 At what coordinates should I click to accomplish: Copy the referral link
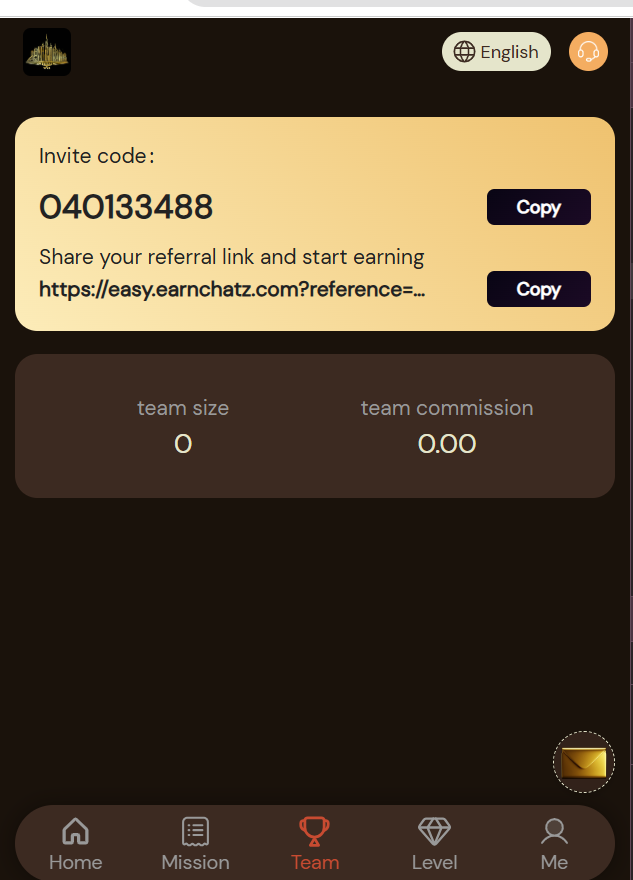(538, 289)
